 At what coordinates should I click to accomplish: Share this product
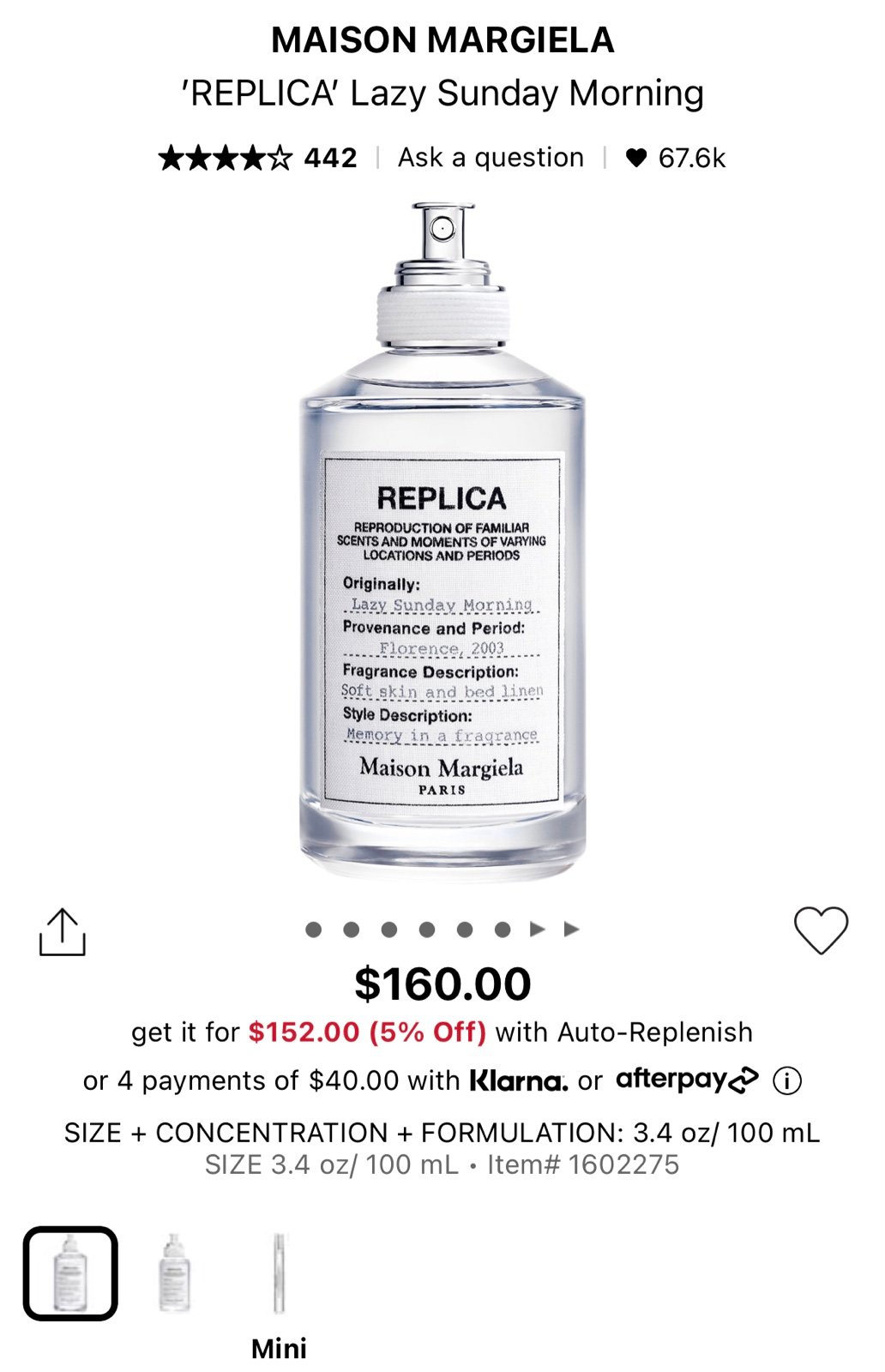pos(63,932)
